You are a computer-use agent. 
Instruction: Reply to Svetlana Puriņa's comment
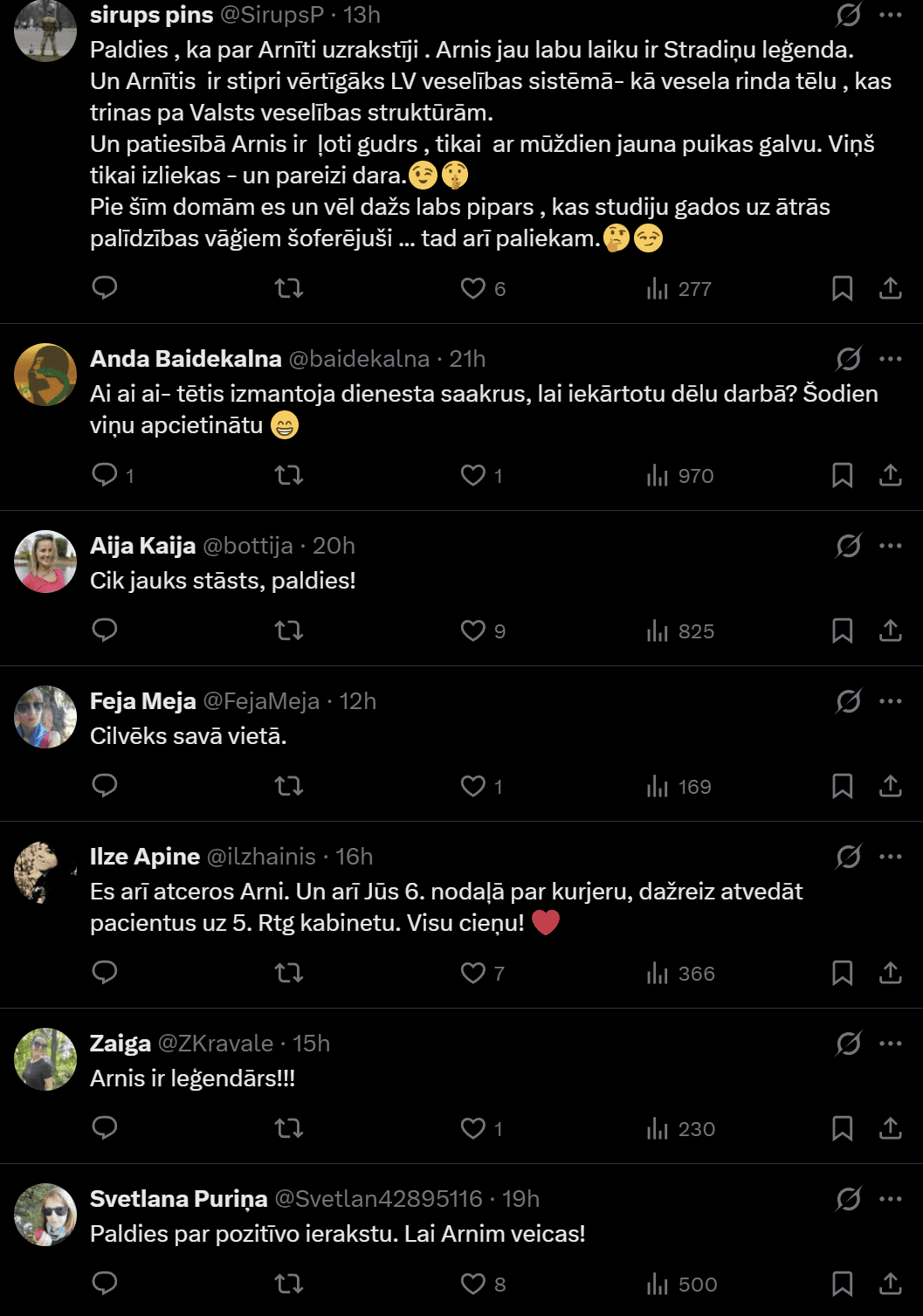click(x=105, y=1283)
